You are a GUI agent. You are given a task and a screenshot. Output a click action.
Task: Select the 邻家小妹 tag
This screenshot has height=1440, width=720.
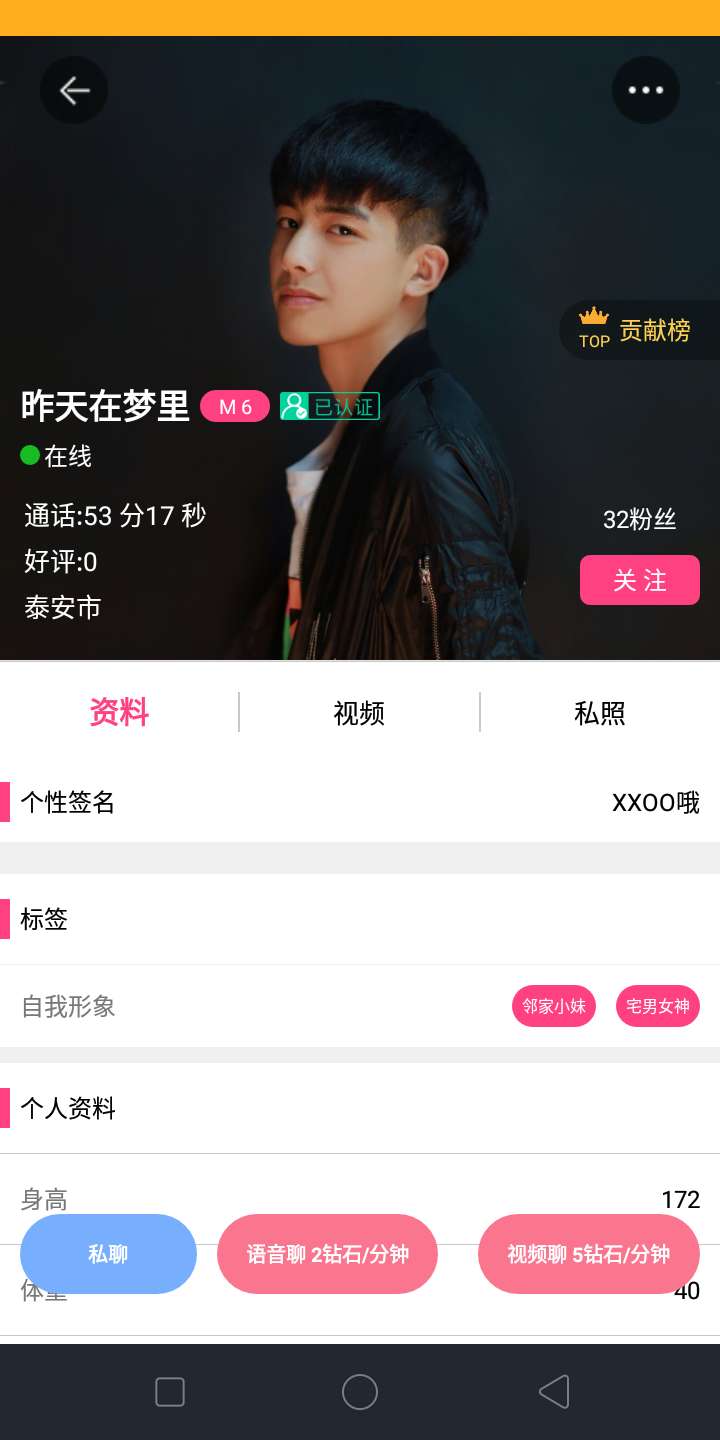554,1006
